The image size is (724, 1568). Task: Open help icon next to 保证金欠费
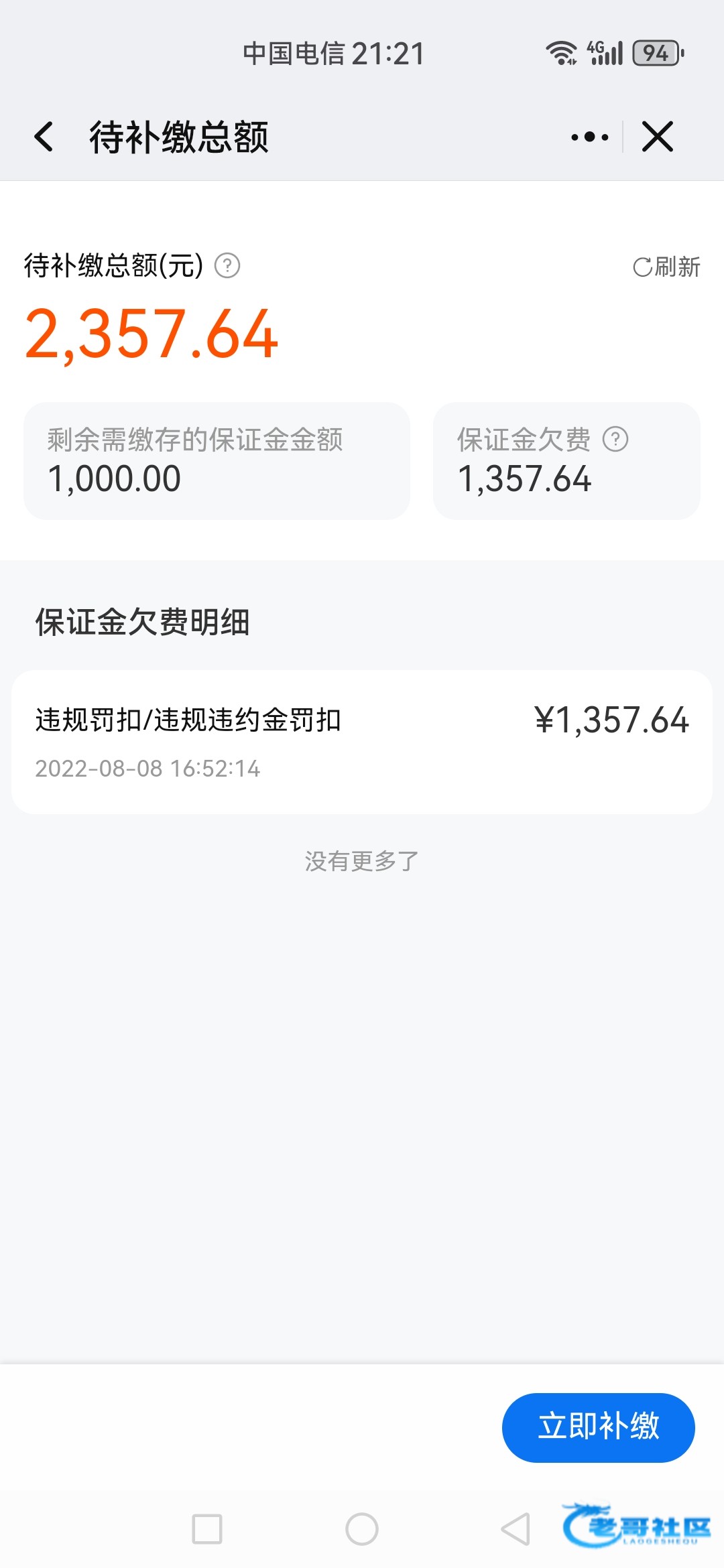pyautogui.click(x=615, y=440)
